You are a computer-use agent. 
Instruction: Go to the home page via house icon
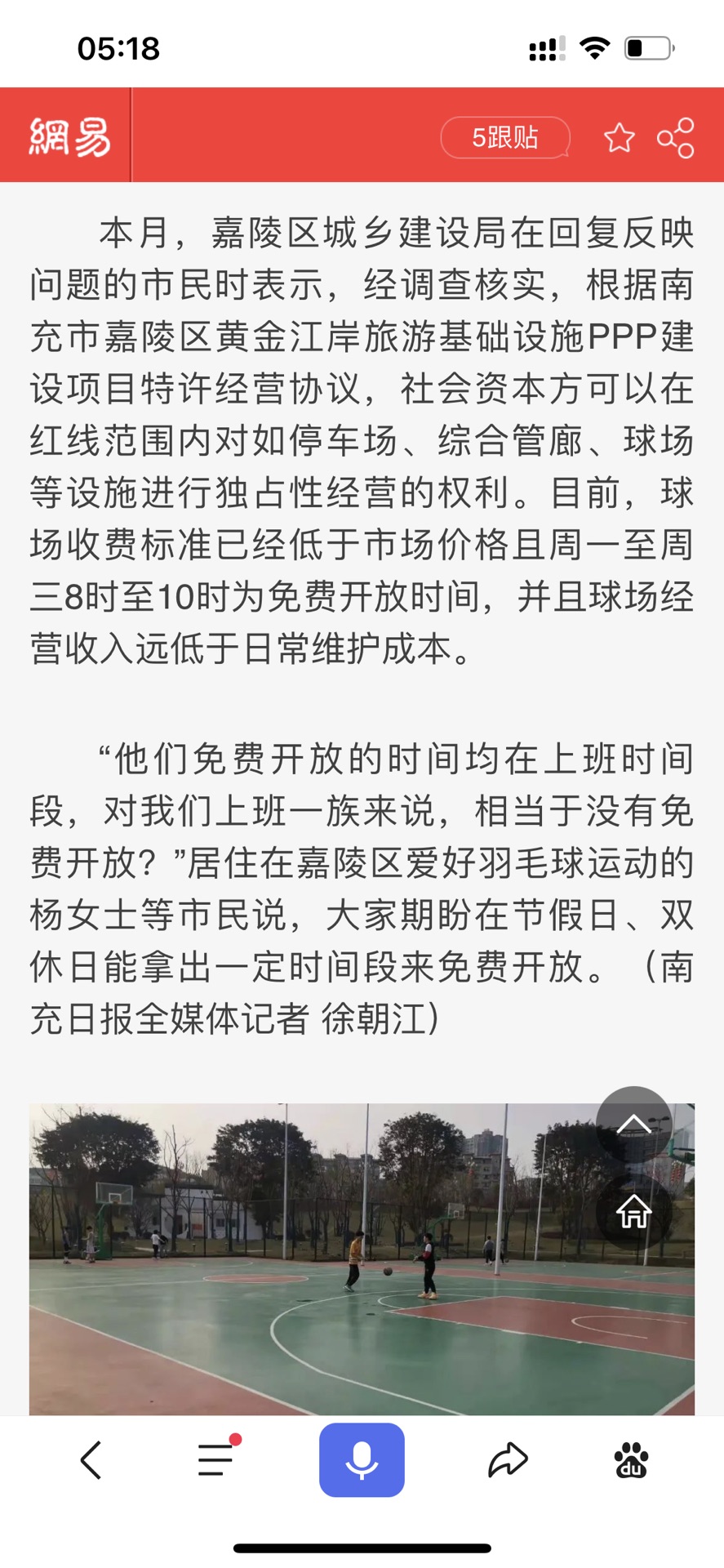[x=633, y=1212]
